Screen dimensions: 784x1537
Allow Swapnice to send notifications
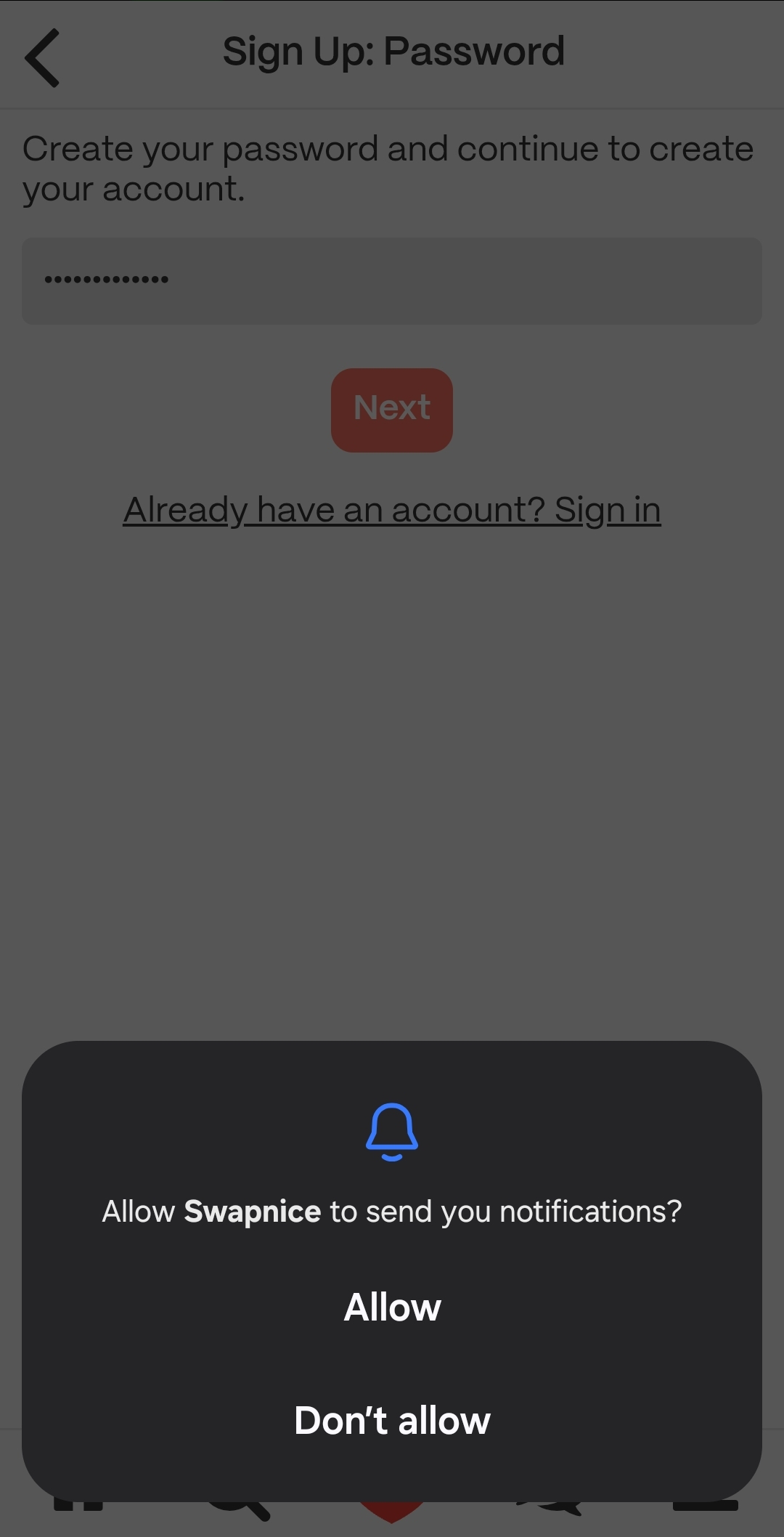392,1307
